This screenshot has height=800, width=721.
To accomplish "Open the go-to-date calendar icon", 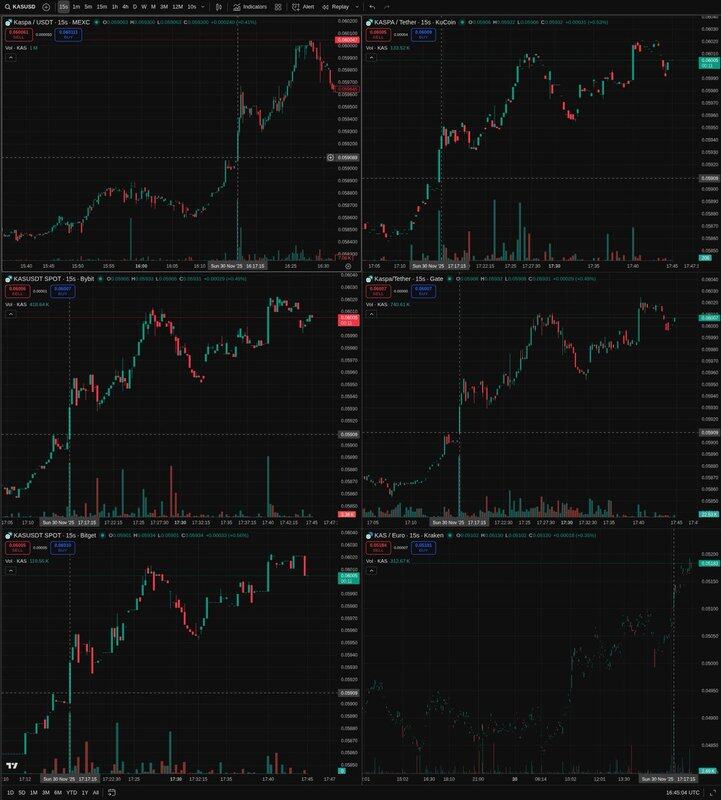I will (109, 792).
